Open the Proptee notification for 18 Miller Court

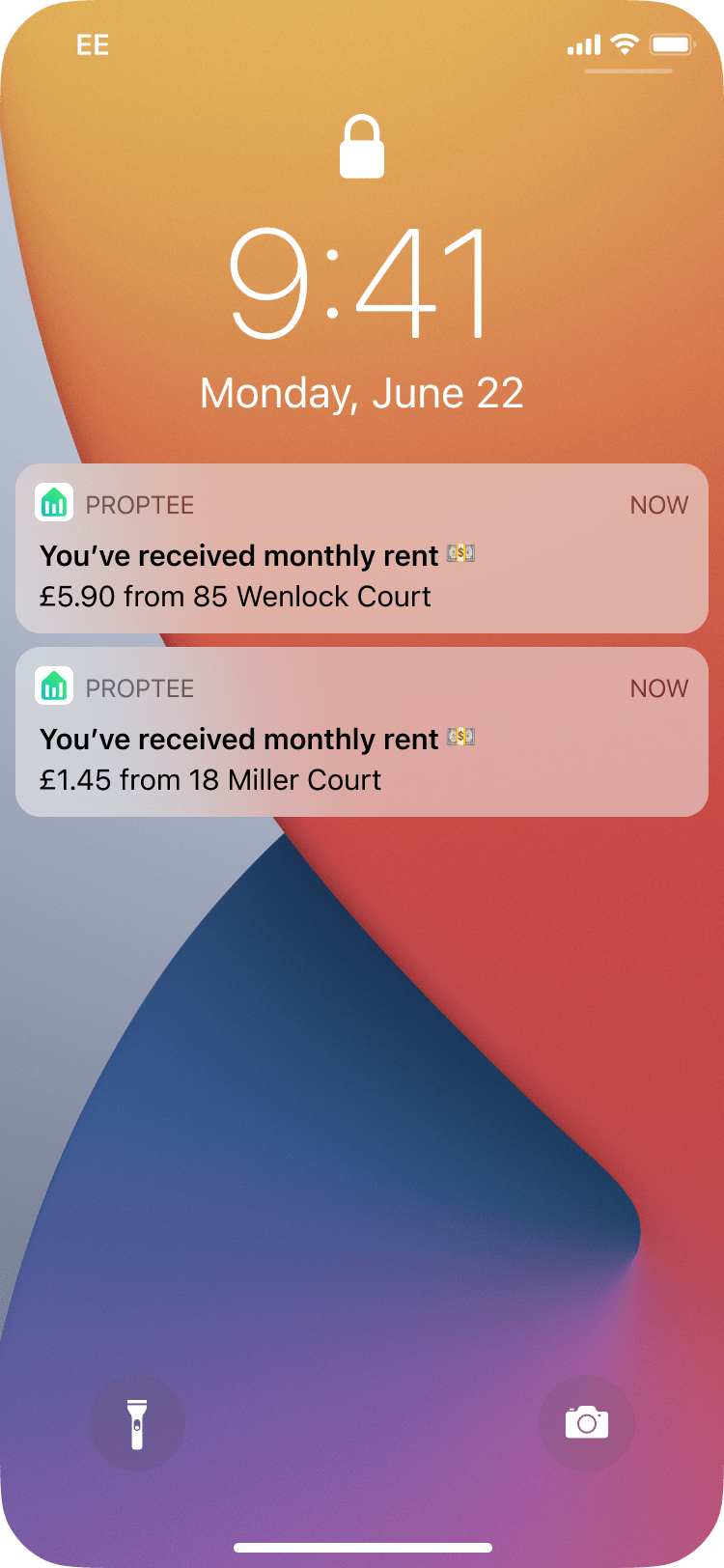362,732
